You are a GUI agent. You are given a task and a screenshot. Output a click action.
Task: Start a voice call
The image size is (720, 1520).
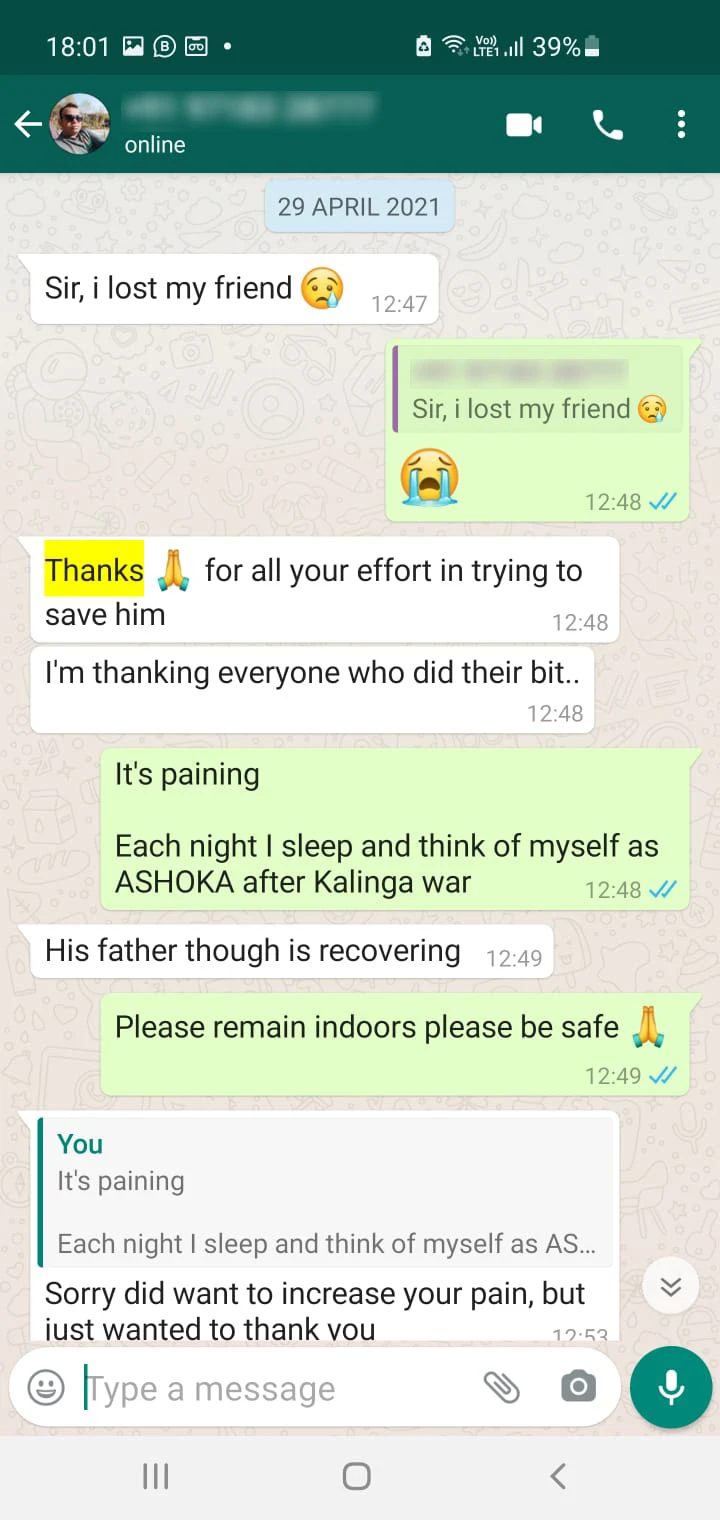608,125
